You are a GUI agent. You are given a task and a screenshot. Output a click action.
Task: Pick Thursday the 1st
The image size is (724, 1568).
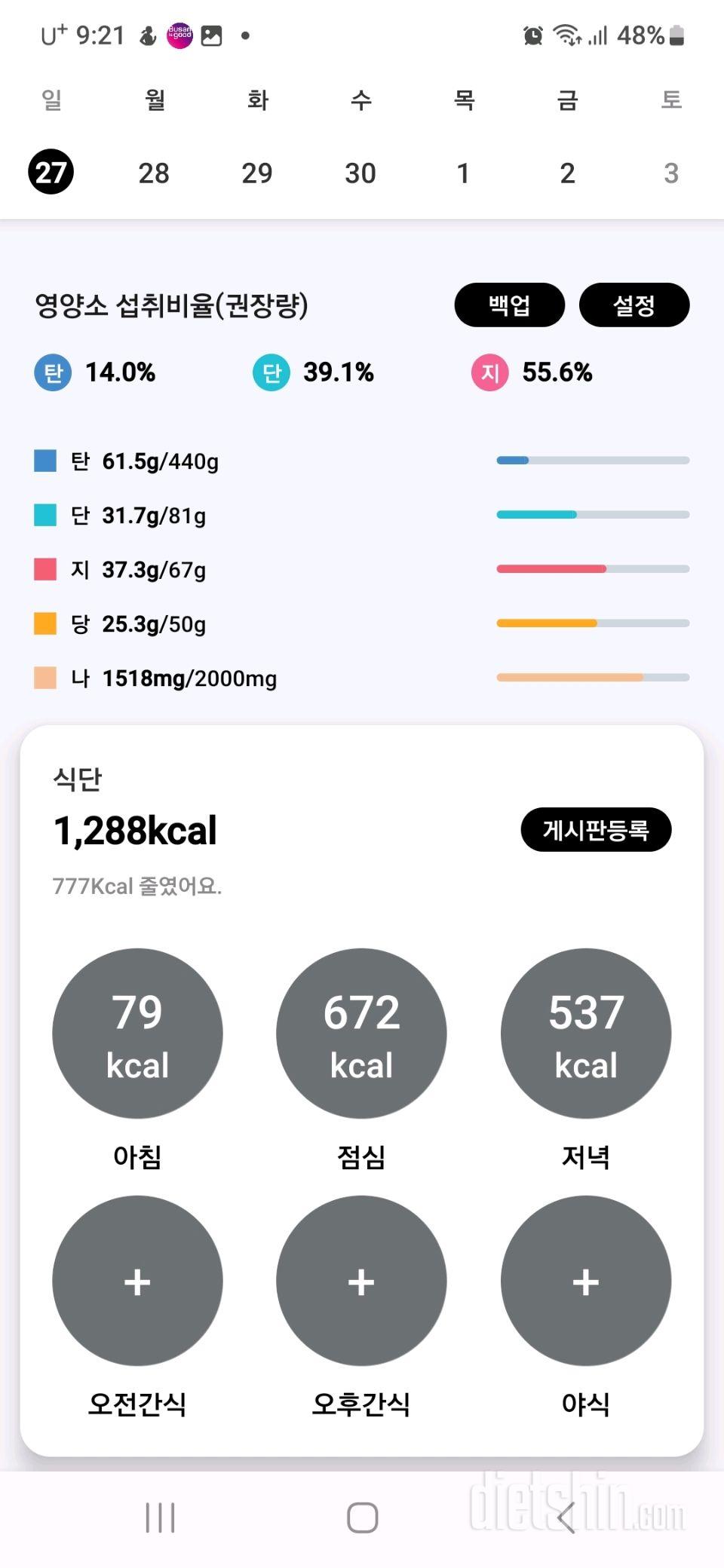pos(464,173)
